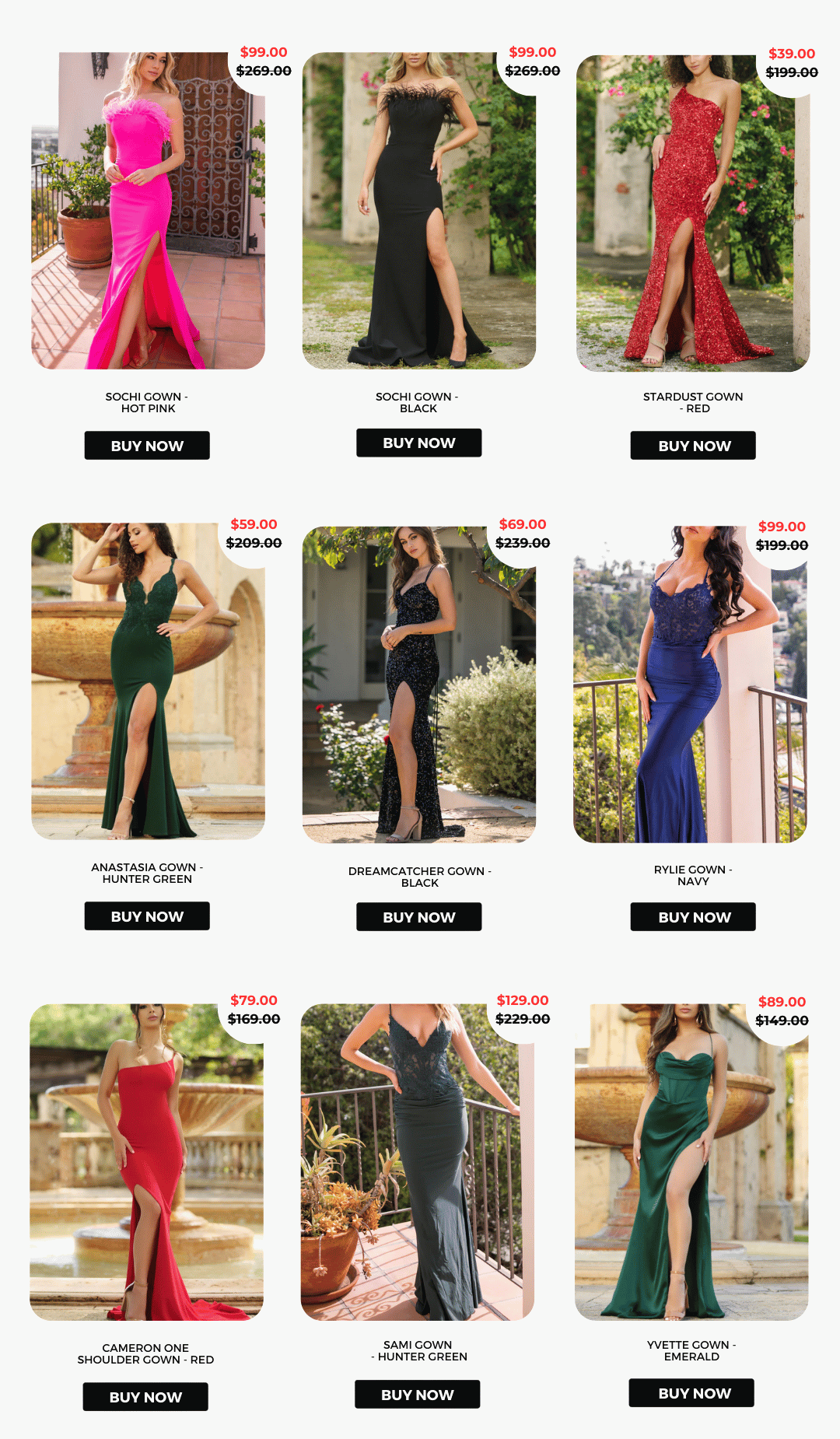Buy the Dreamcatcher Gown in Black
The width and height of the screenshot is (840, 1439).
coord(418,917)
